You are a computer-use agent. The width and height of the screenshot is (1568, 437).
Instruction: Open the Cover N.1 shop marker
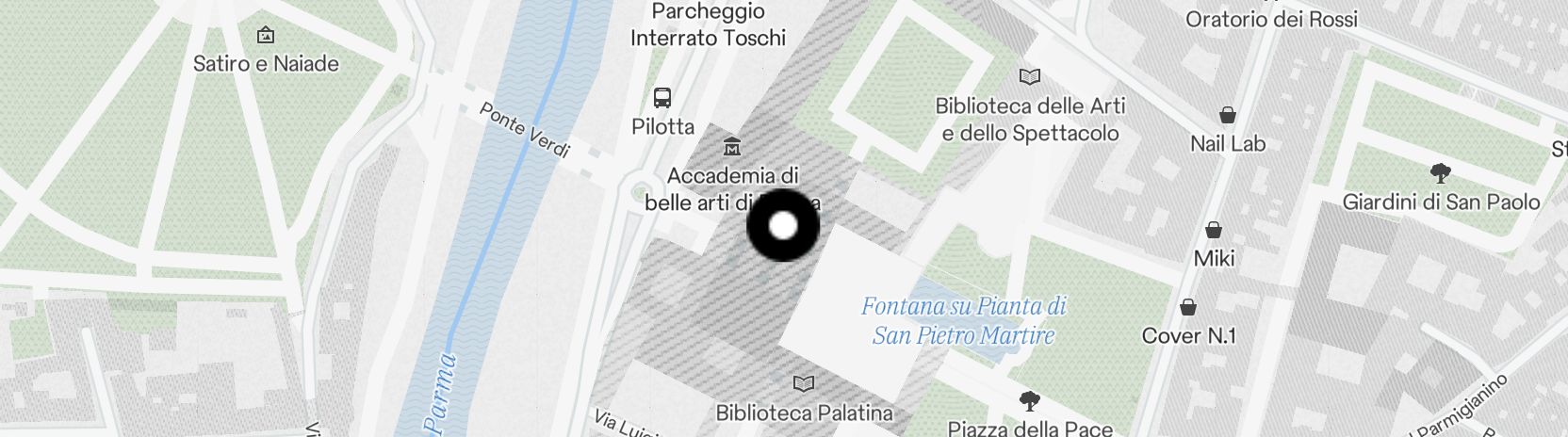[1188, 307]
